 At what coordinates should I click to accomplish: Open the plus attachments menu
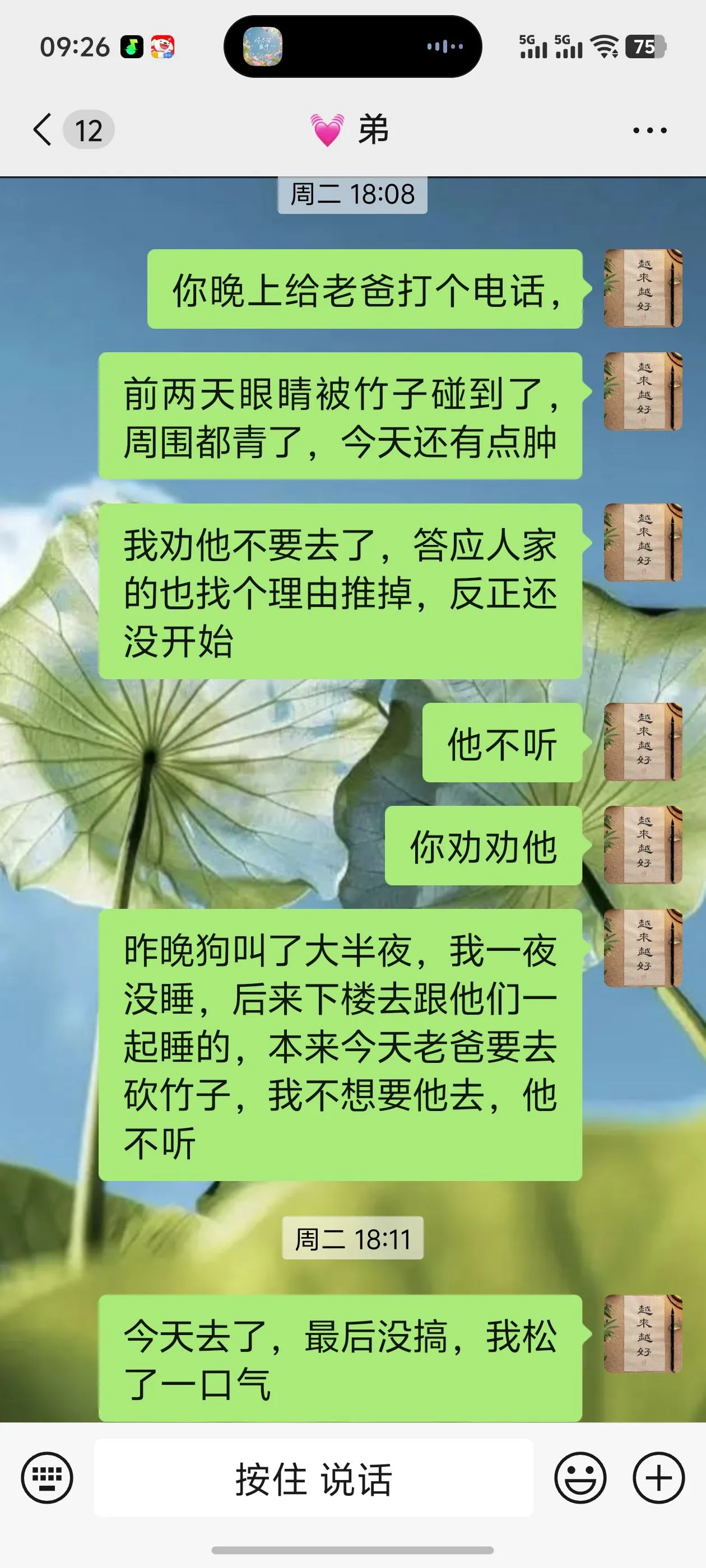[x=658, y=1478]
